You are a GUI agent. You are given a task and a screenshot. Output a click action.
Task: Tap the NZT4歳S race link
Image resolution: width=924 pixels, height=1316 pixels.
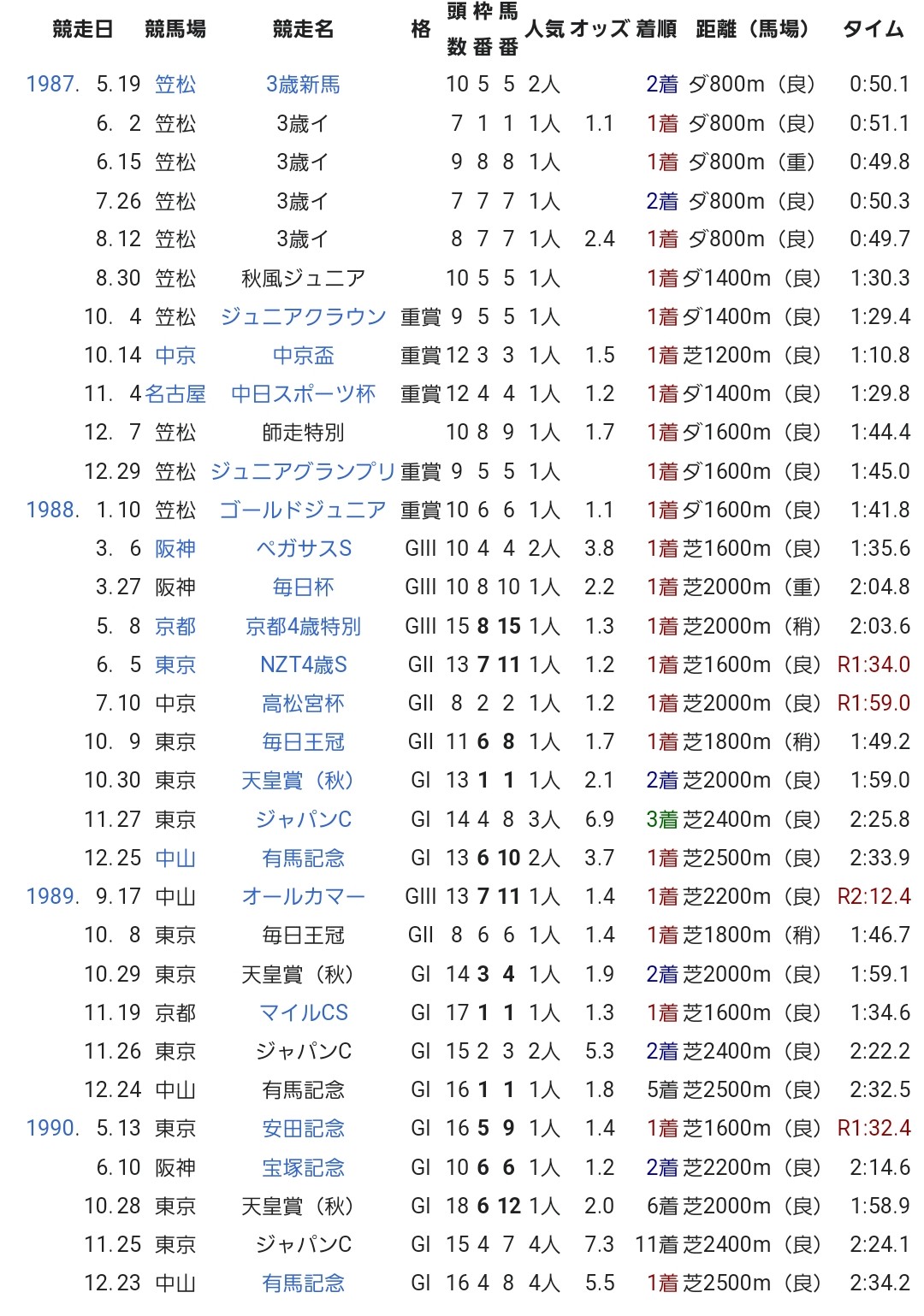(303, 664)
